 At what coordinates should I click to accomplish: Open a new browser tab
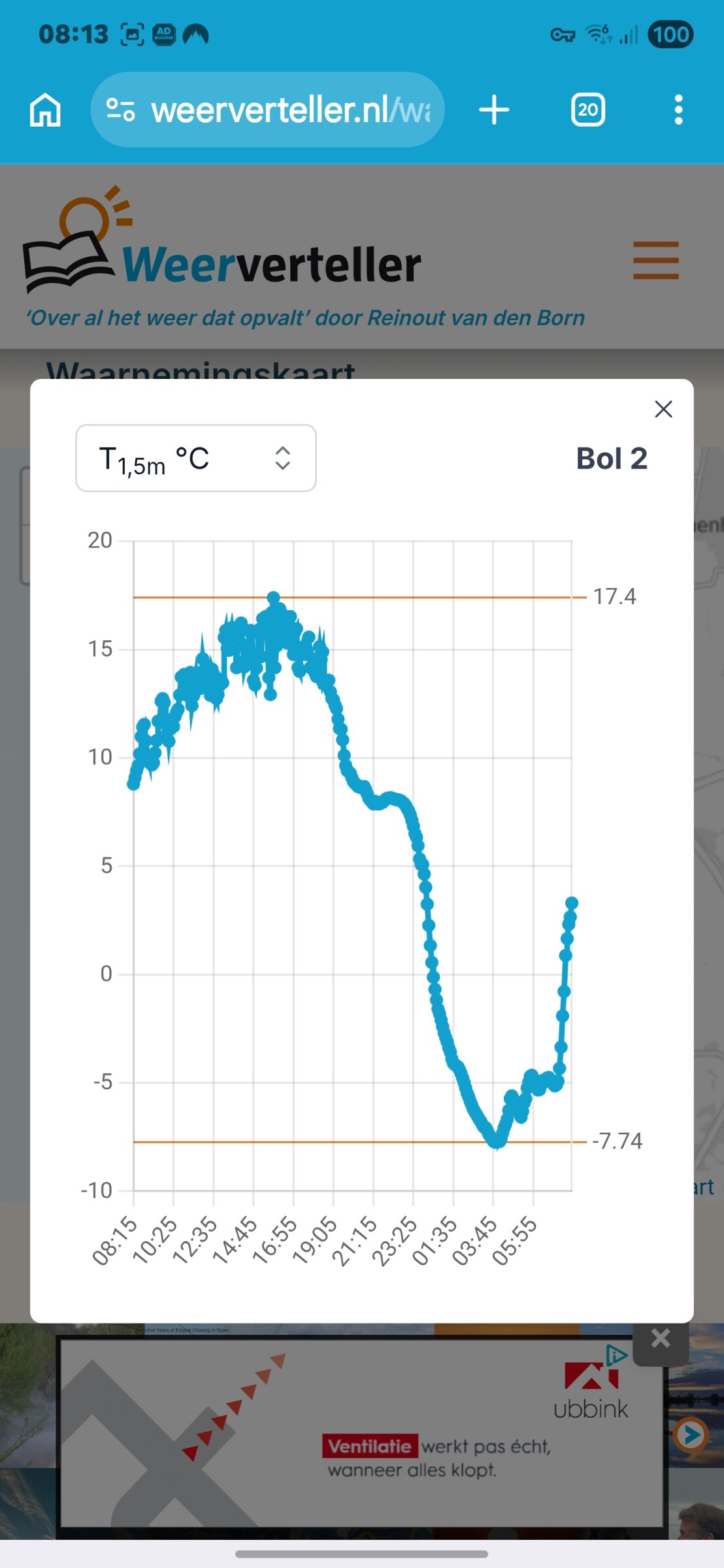point(494,110)
